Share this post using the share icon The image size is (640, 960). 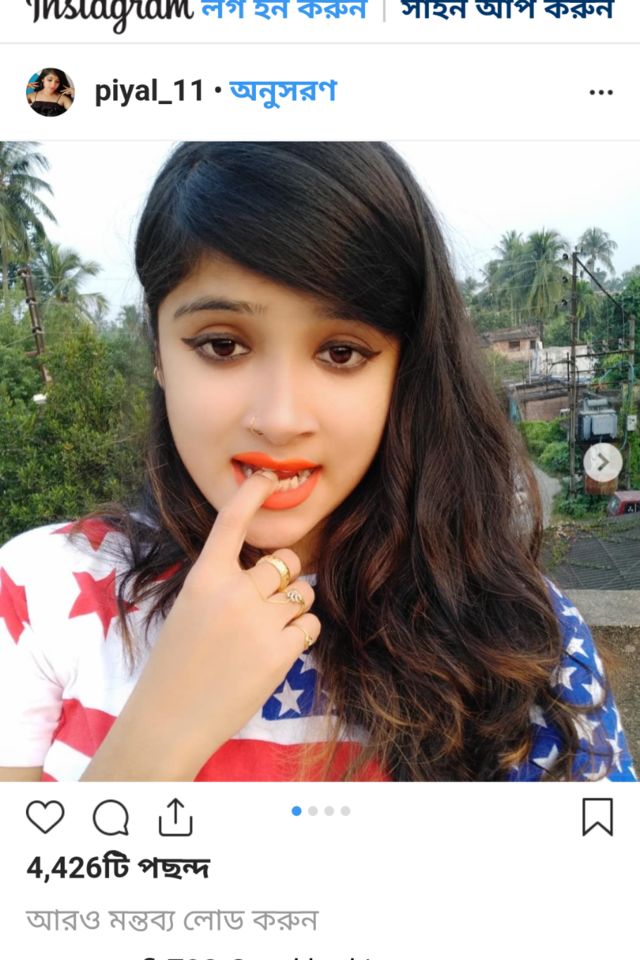tap(175, 816)
